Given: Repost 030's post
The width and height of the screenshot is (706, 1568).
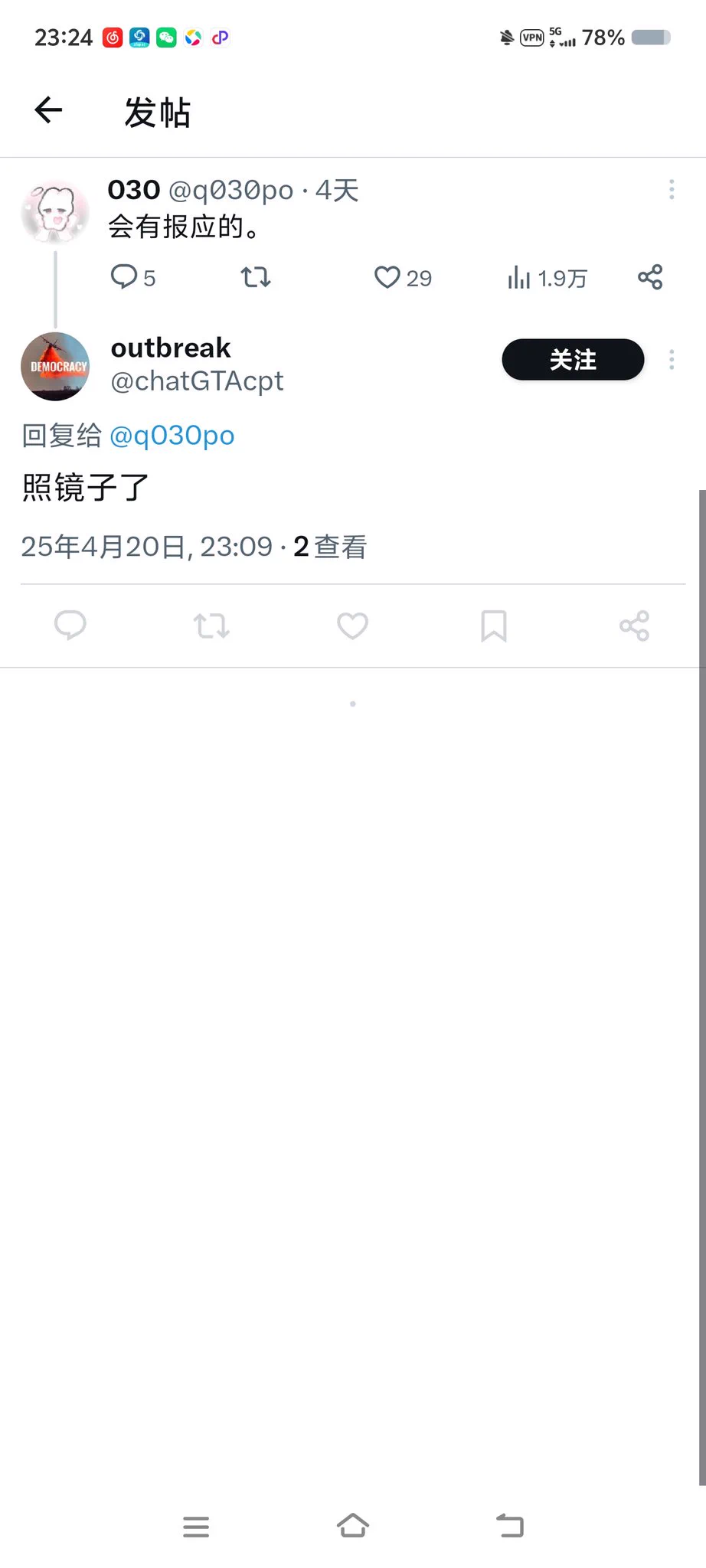Looking at the screenshot, I should point(256,277).
